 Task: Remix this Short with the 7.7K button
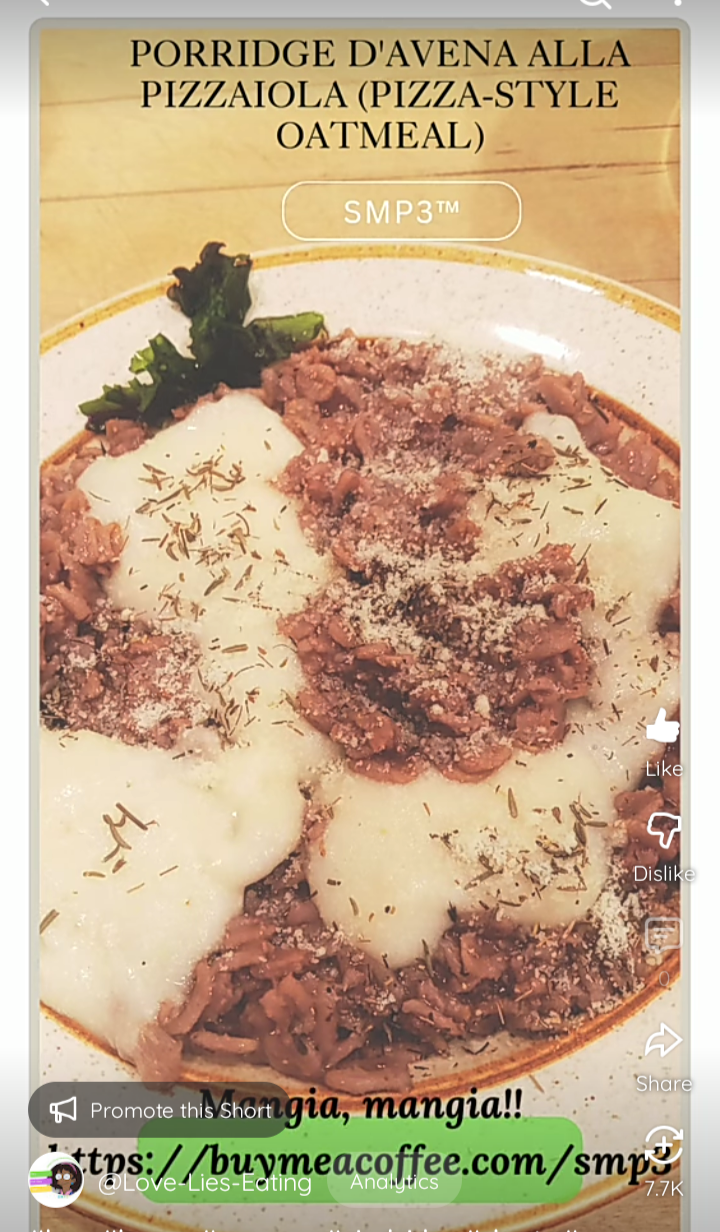pos(663,1146)
